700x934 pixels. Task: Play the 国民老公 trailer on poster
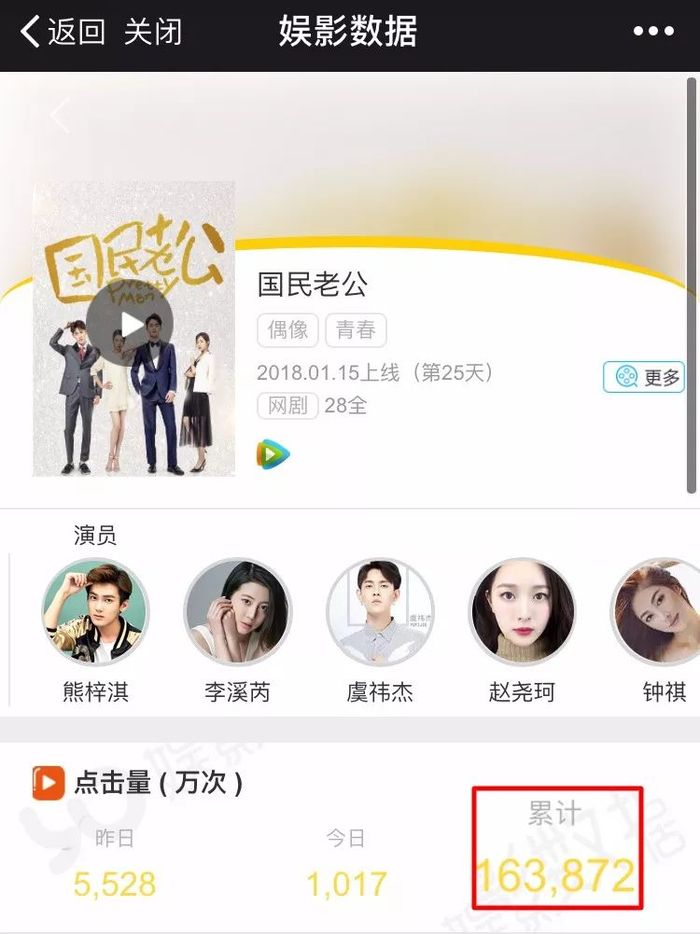129,324
